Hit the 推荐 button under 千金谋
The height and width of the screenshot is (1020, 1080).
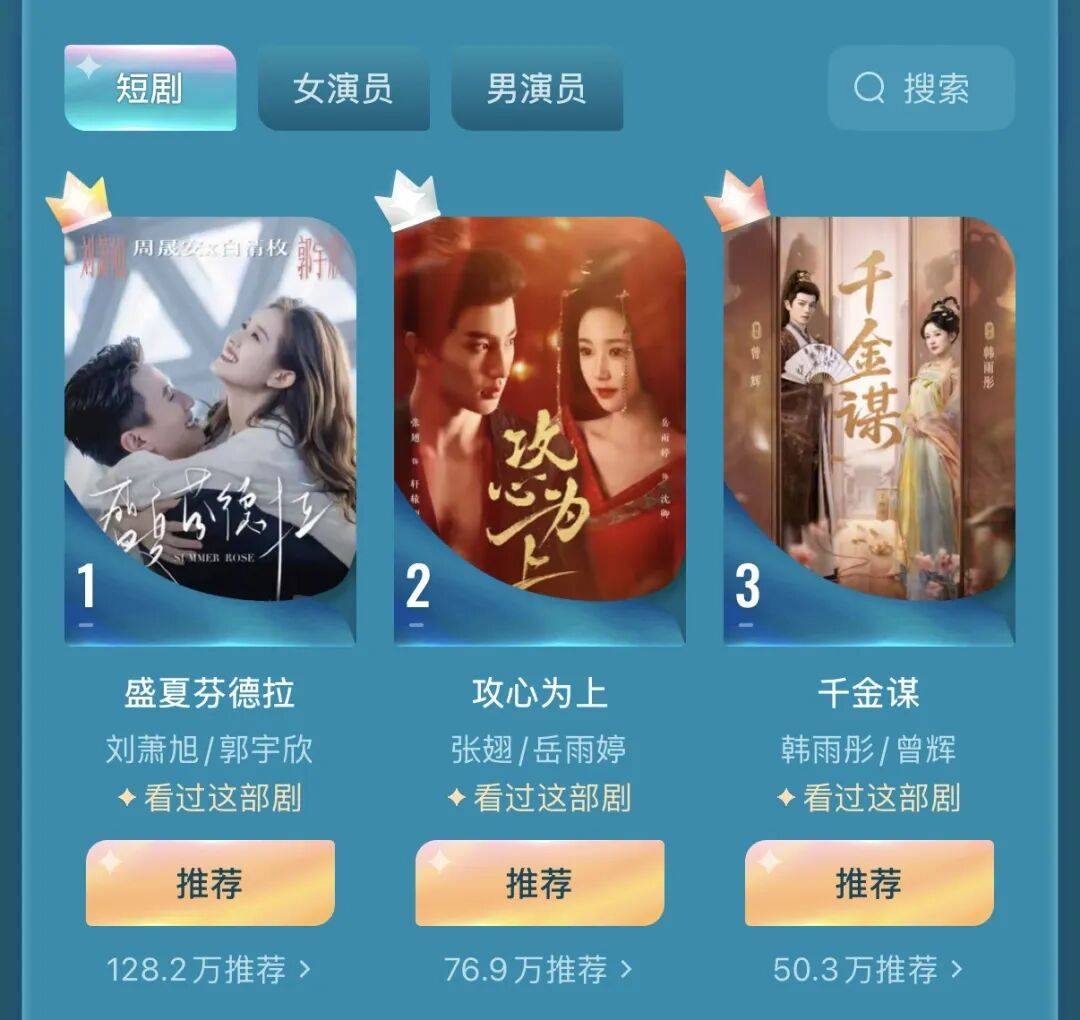tap(869, 883)
